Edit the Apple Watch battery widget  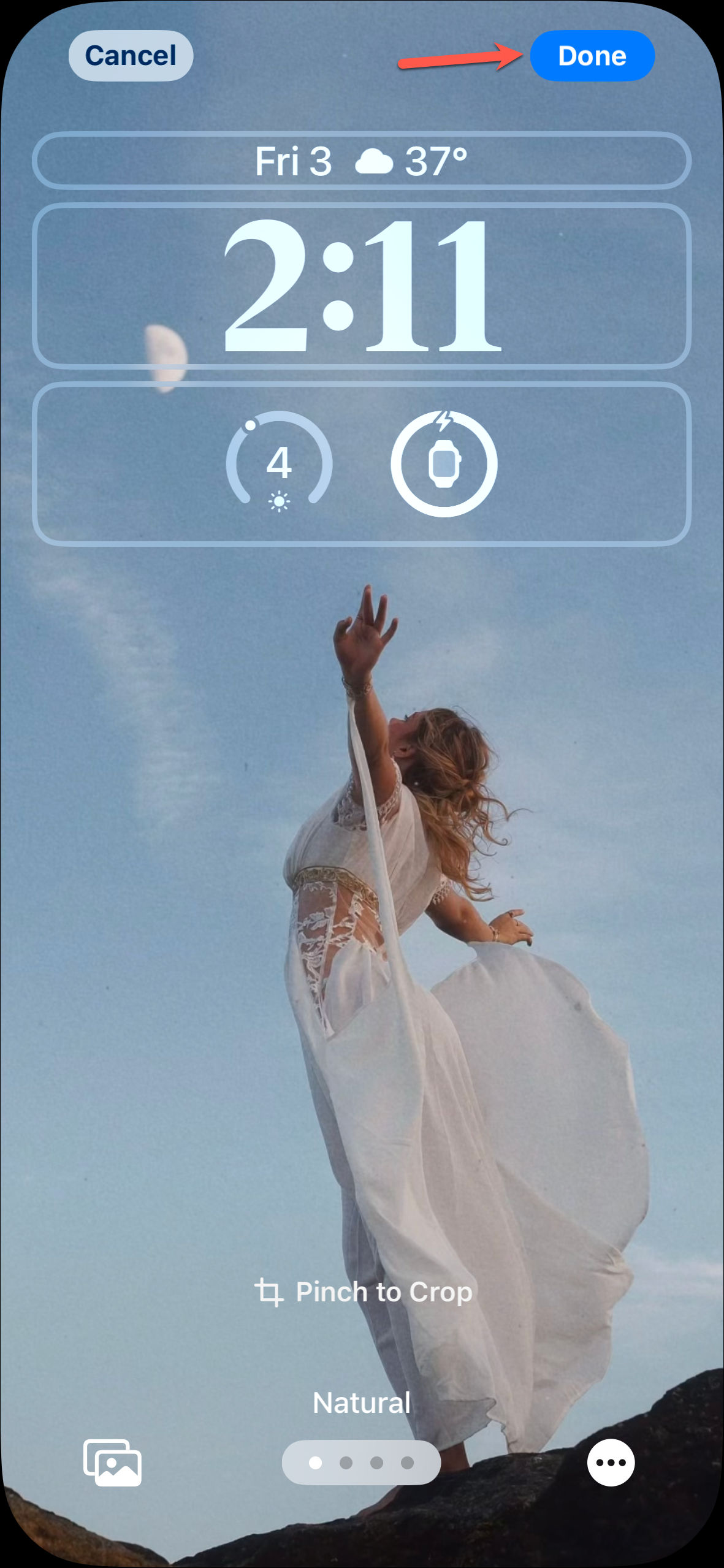[444, 463]
